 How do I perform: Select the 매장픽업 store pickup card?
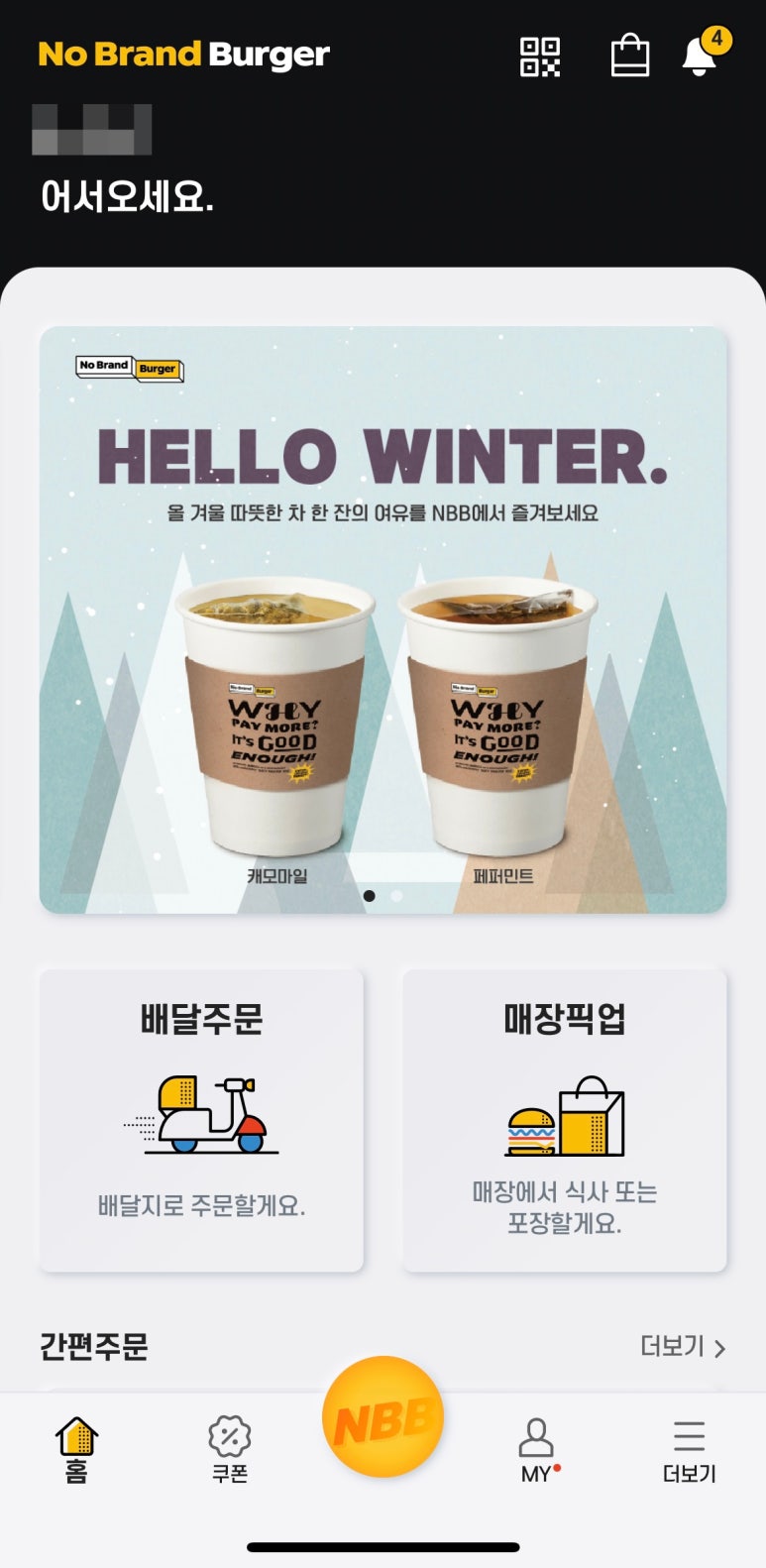point(564,1120)
